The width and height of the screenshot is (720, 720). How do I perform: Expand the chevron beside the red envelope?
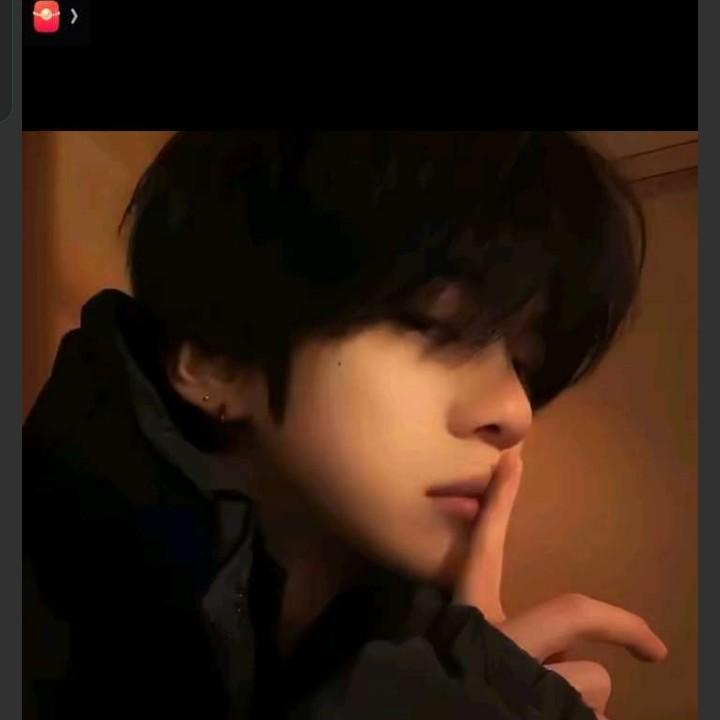coord(74,17)
